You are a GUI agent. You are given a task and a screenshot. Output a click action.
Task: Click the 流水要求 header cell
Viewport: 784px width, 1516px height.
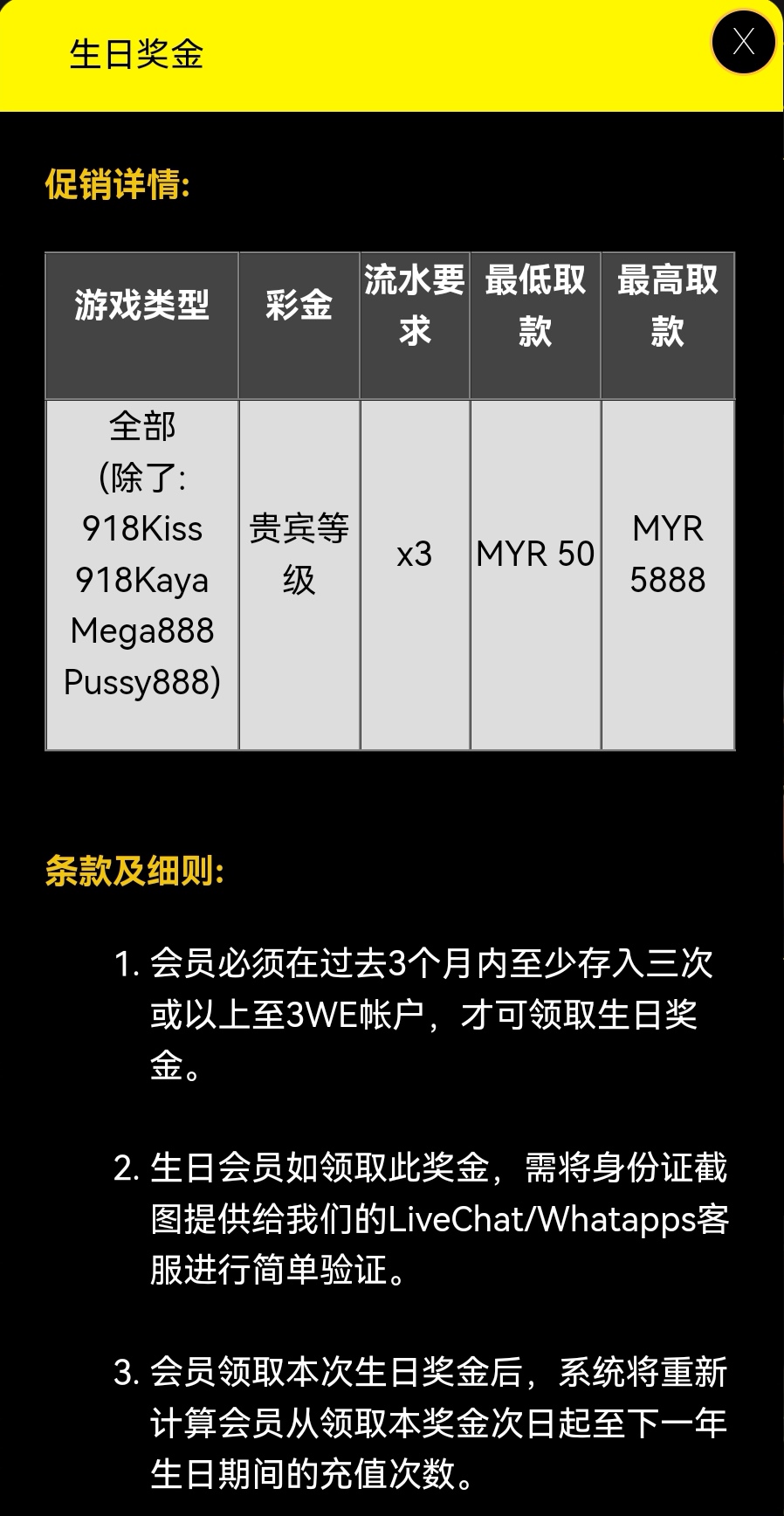tap(415, 307)
